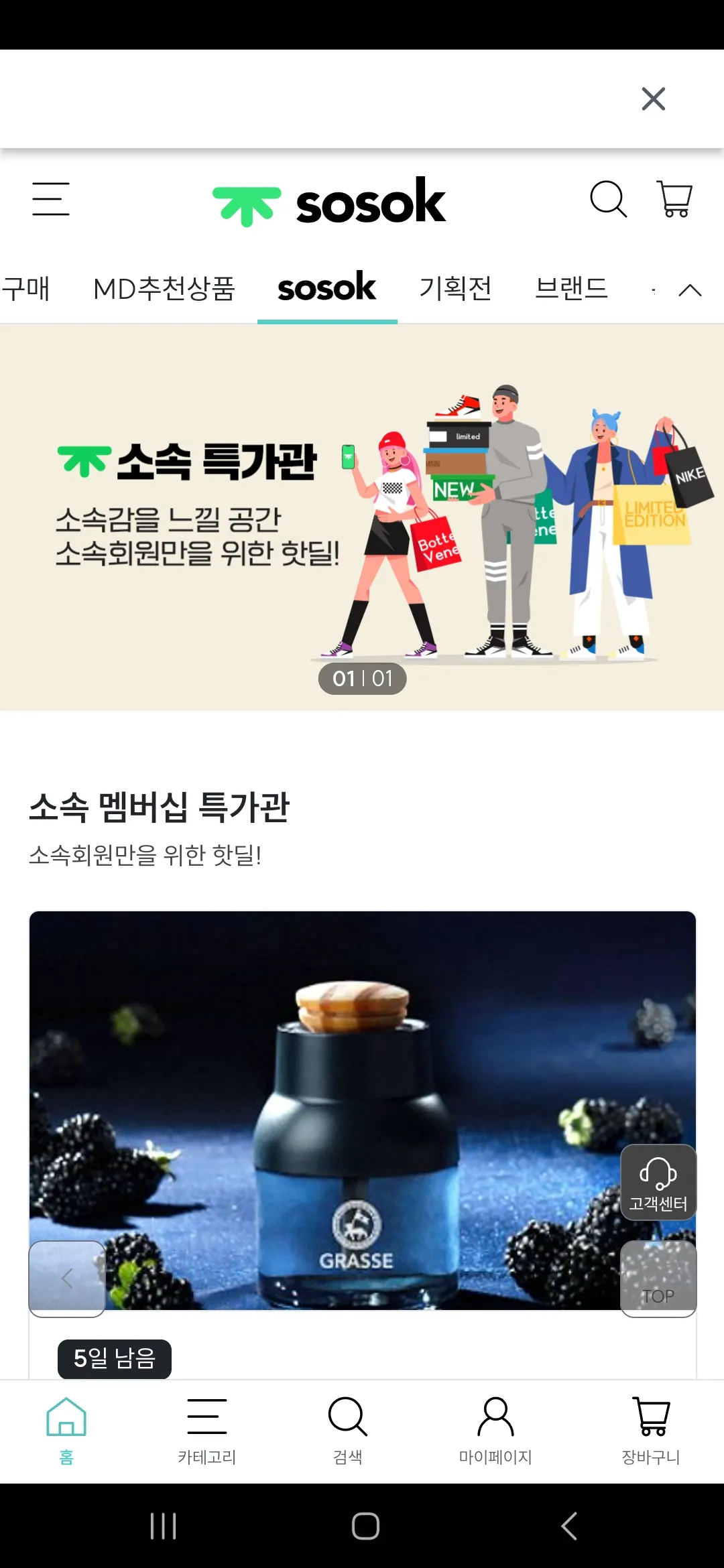724x1568 pixels.
Task: Tap the system back button
Action: 569,1526
